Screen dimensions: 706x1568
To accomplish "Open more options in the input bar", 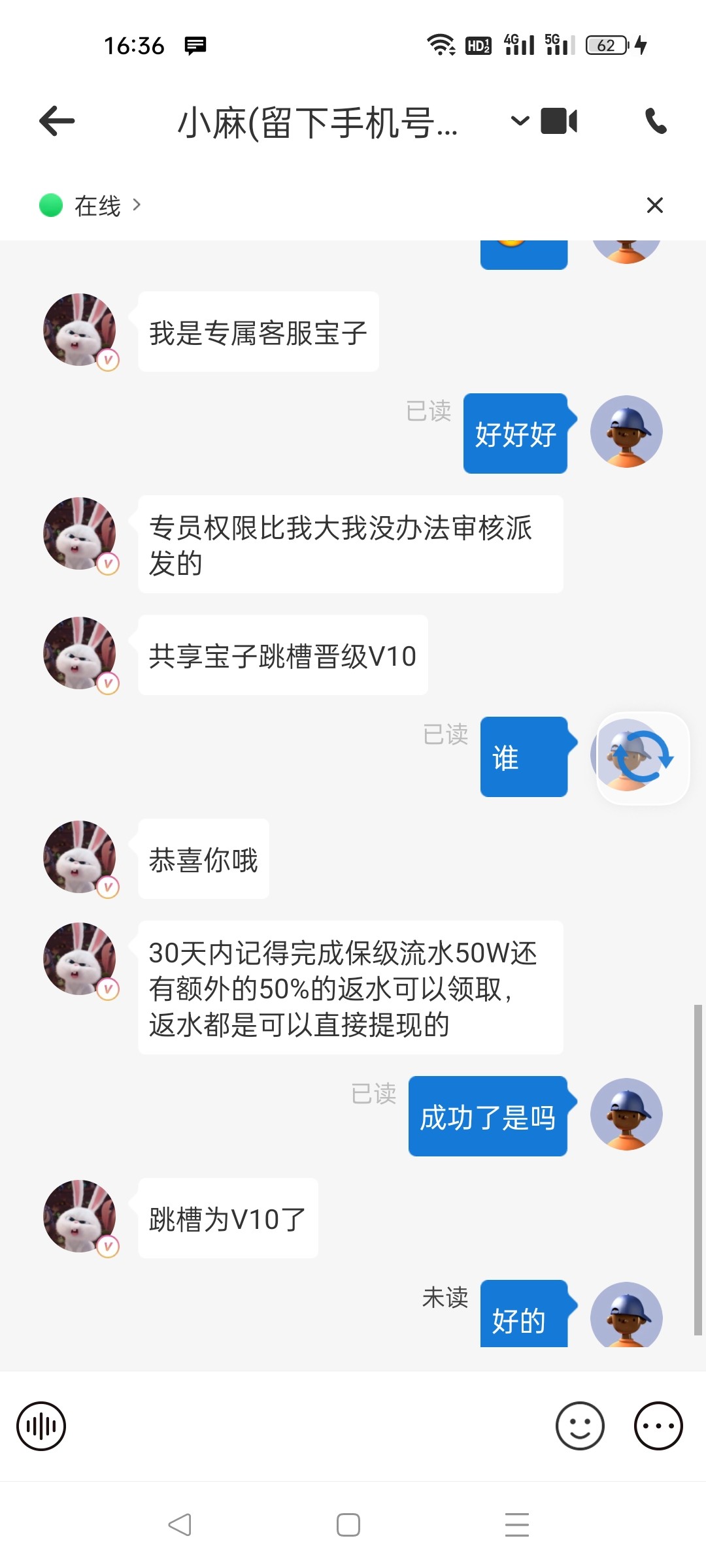I will click(x=658, y=1426).
